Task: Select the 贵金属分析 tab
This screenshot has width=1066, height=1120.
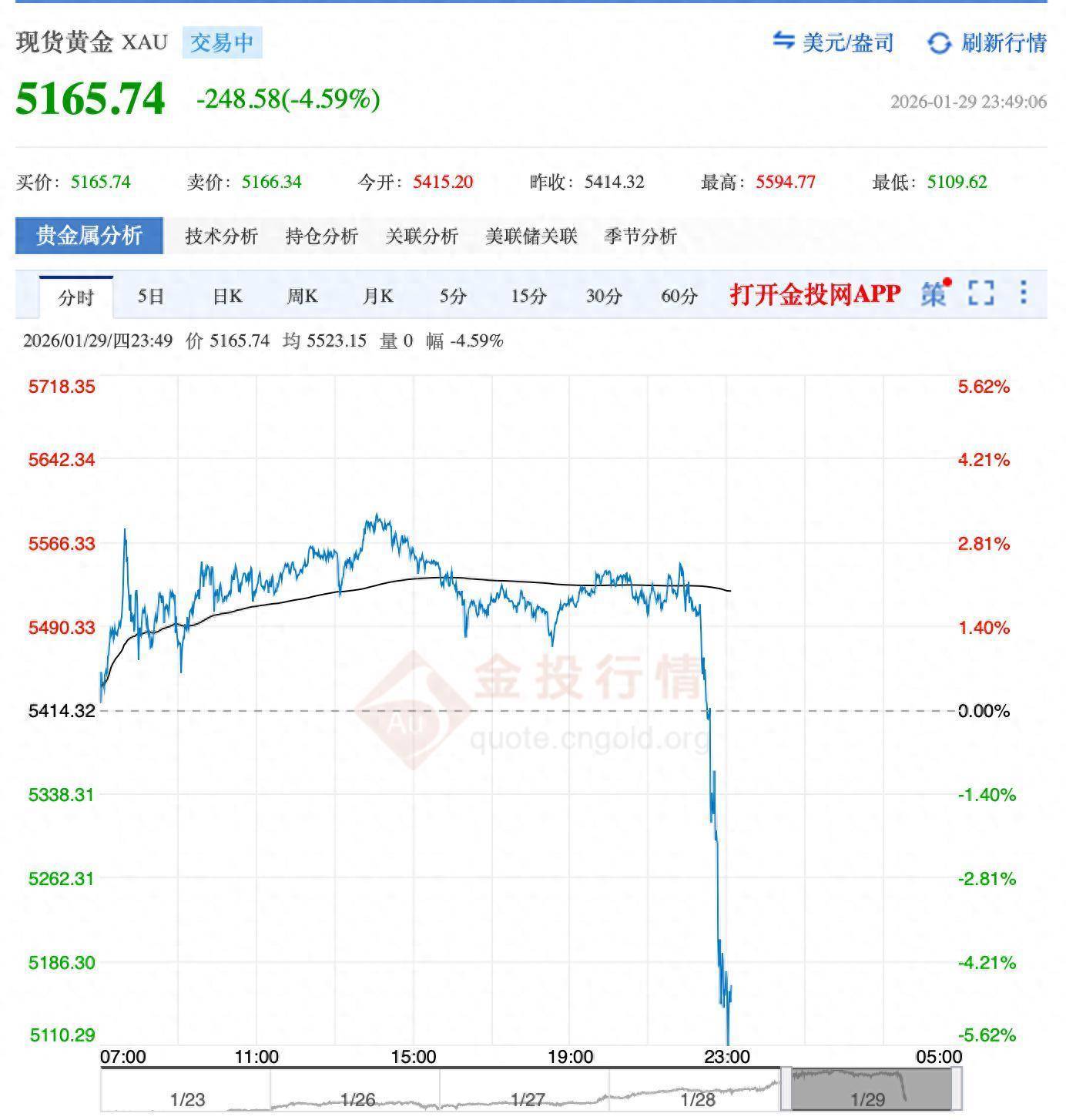Action: [x=89, y=236]
